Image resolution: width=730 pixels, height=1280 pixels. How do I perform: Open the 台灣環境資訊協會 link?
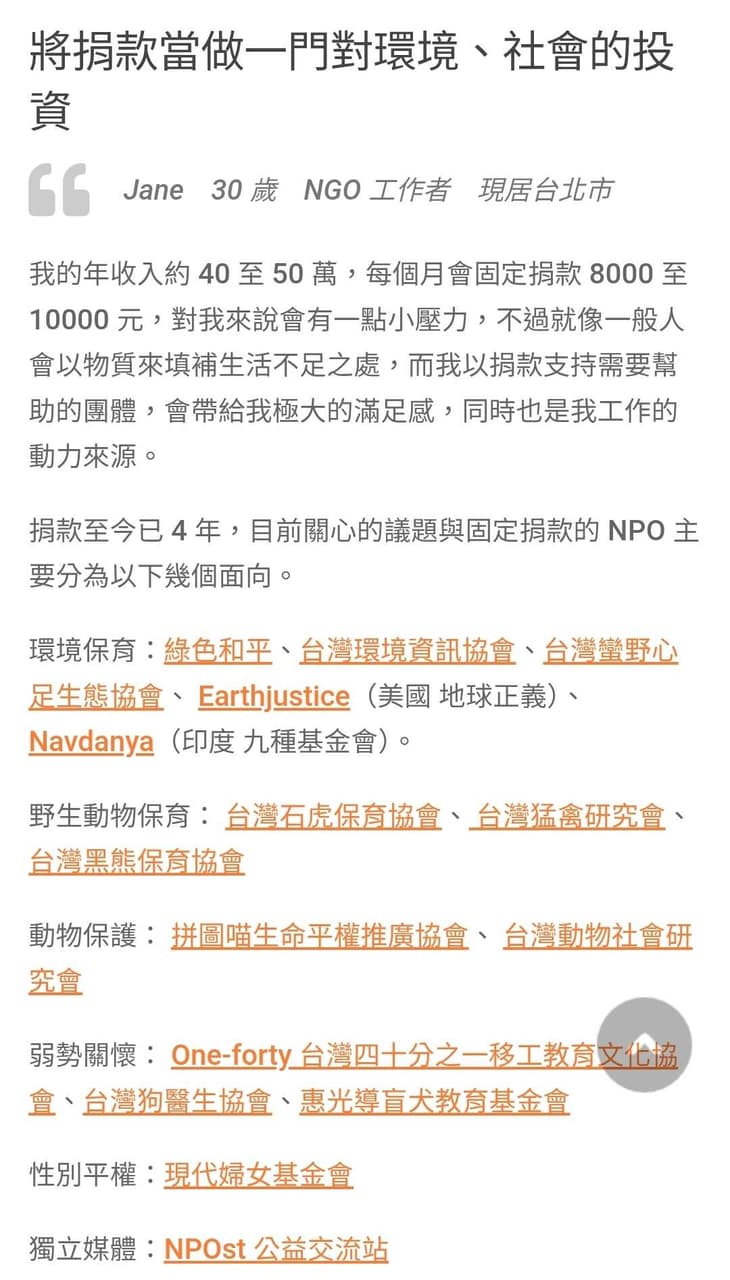(x=407, y=651)
